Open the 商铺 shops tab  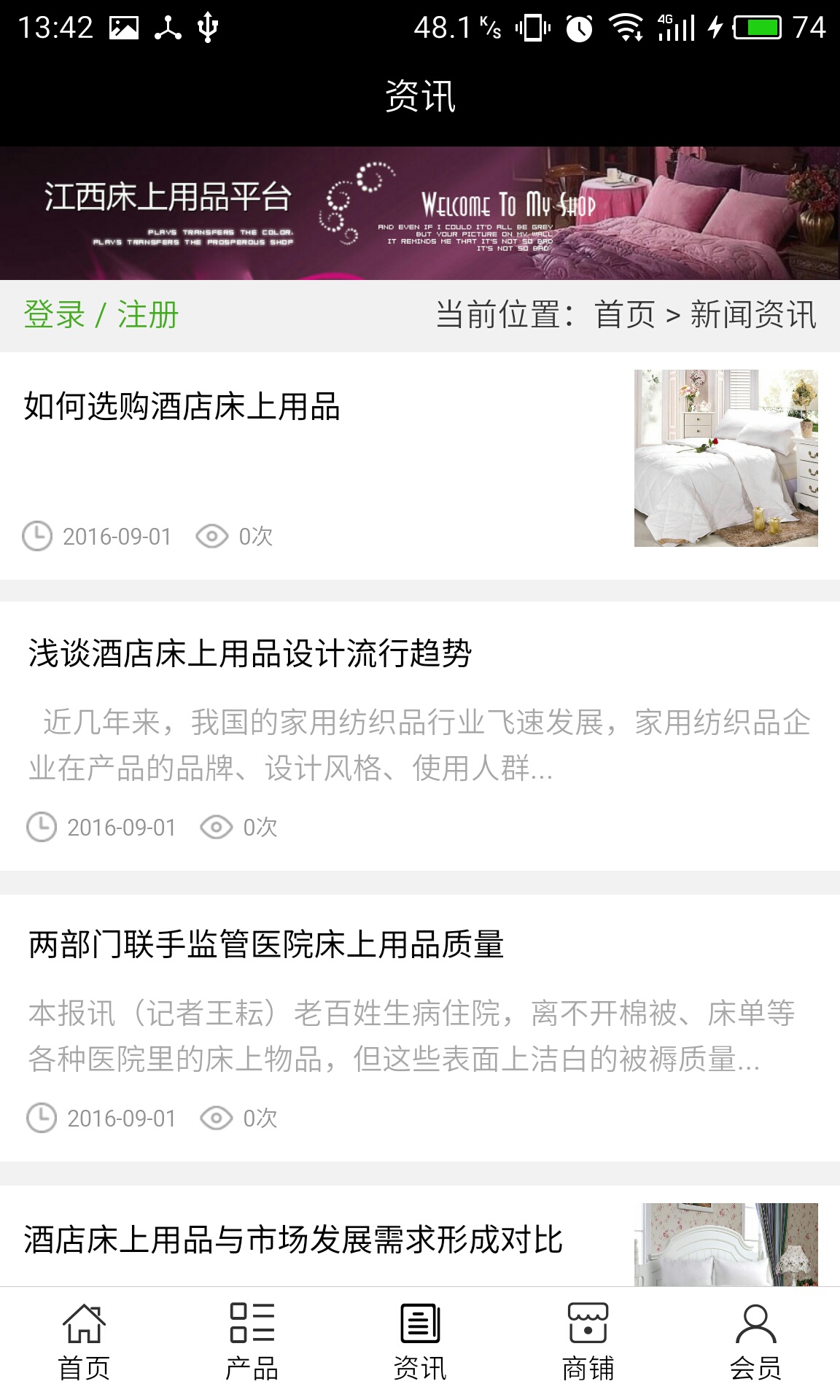click(x=588, y=1343)
